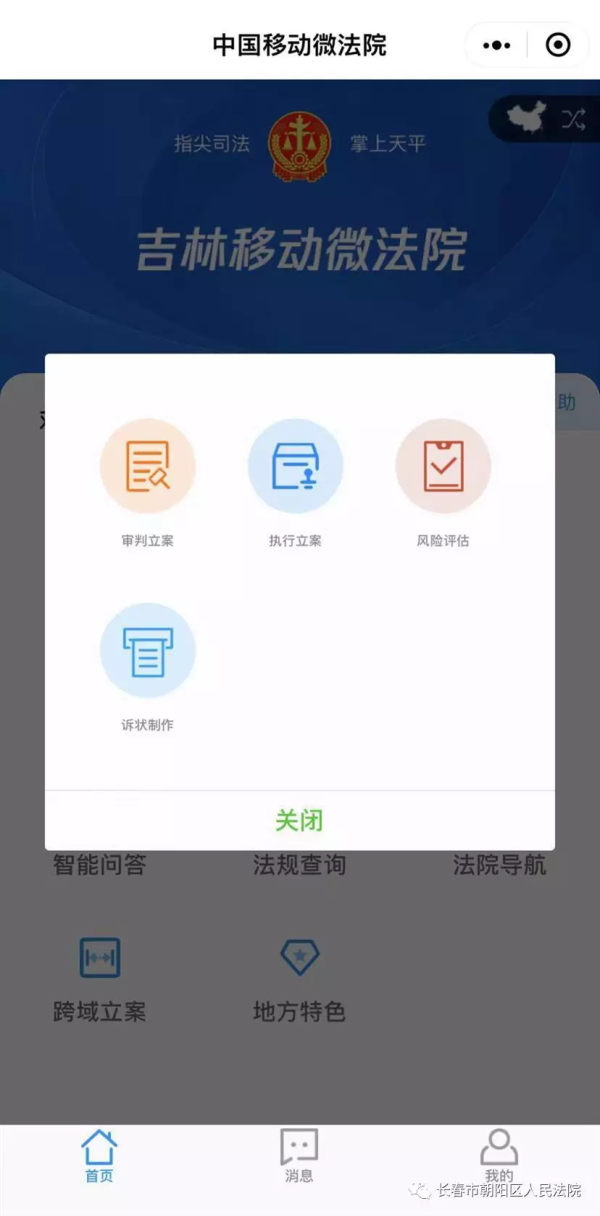Open the mini program more-options menu
Viewport: 600px width, 1216px height.
(x=497, y=45)
